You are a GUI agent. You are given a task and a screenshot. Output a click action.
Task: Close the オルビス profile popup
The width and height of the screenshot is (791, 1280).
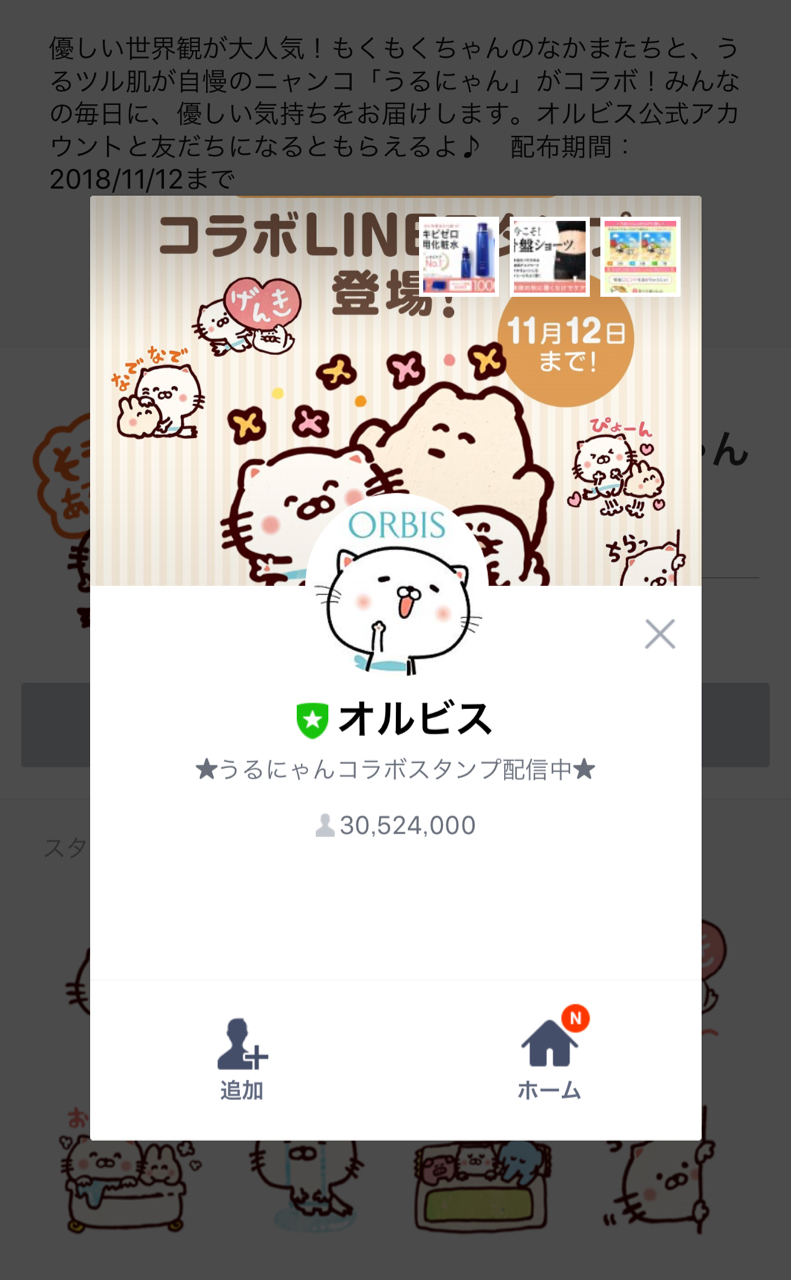(x=659, y=634)
